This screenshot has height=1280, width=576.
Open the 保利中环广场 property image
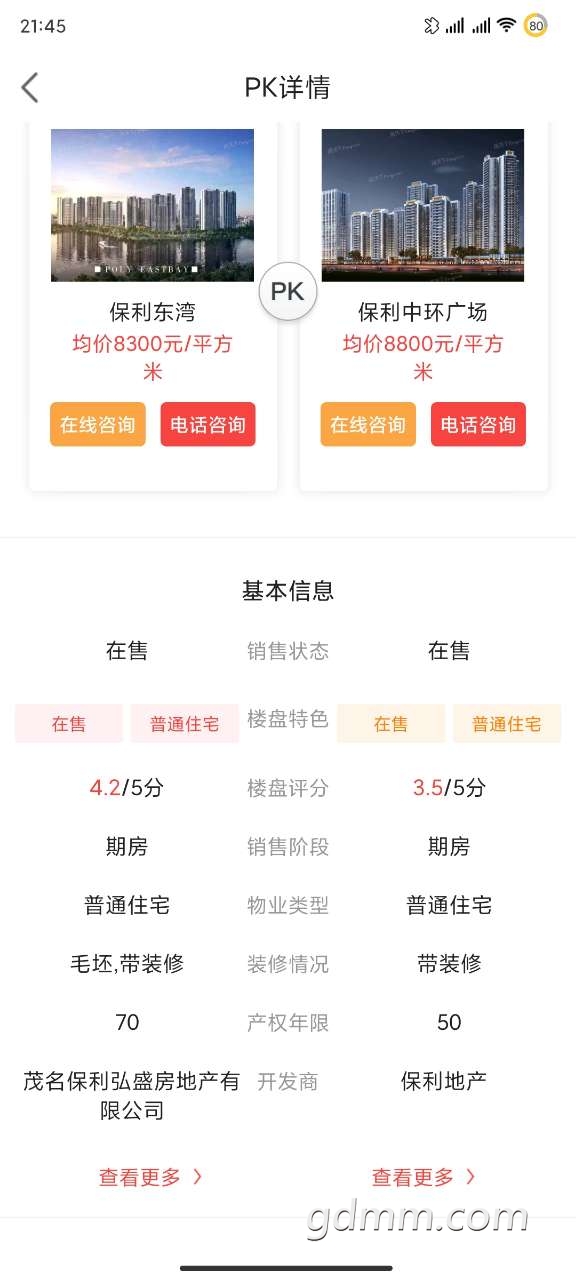pyautogui.click(x=423, y=205)
